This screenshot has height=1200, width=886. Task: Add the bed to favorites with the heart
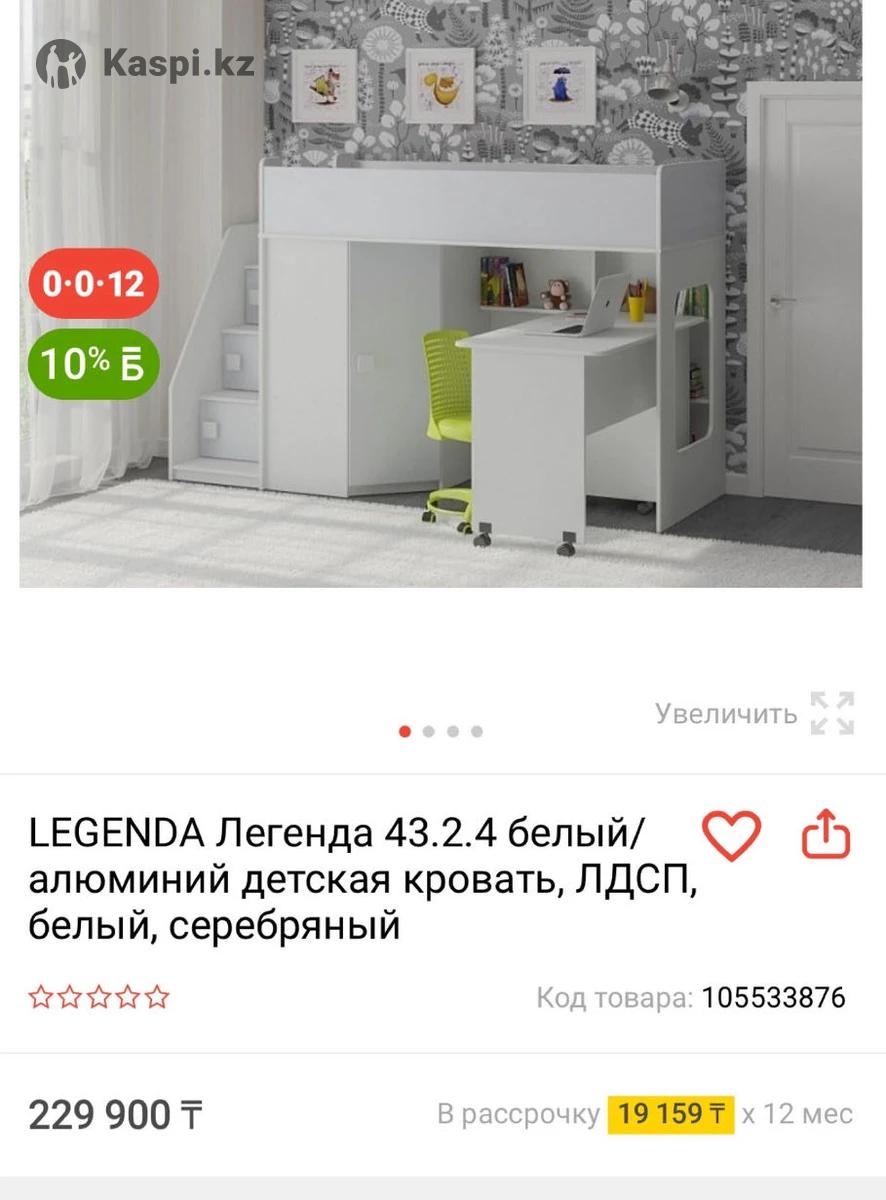[731, 835]
